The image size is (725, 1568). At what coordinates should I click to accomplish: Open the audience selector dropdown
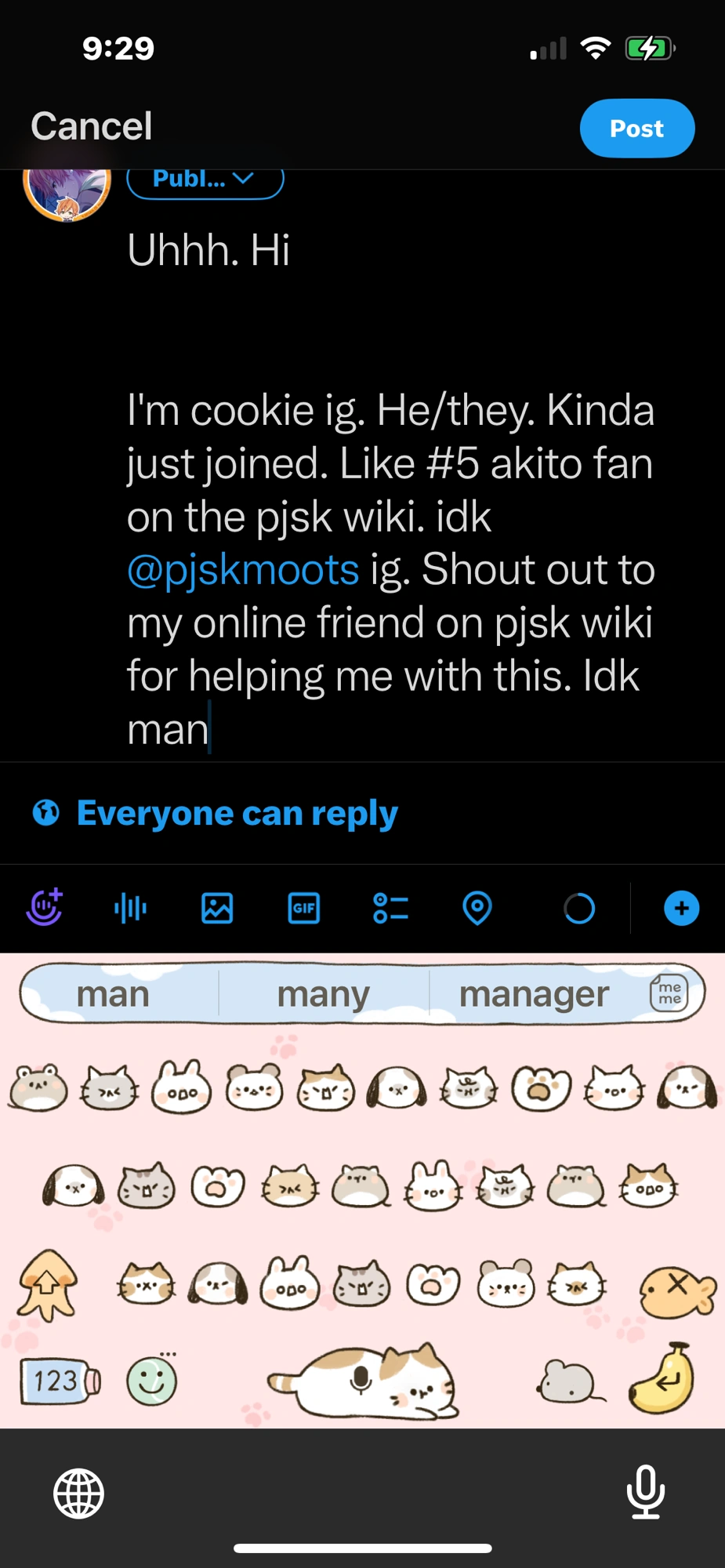(205, 179)
